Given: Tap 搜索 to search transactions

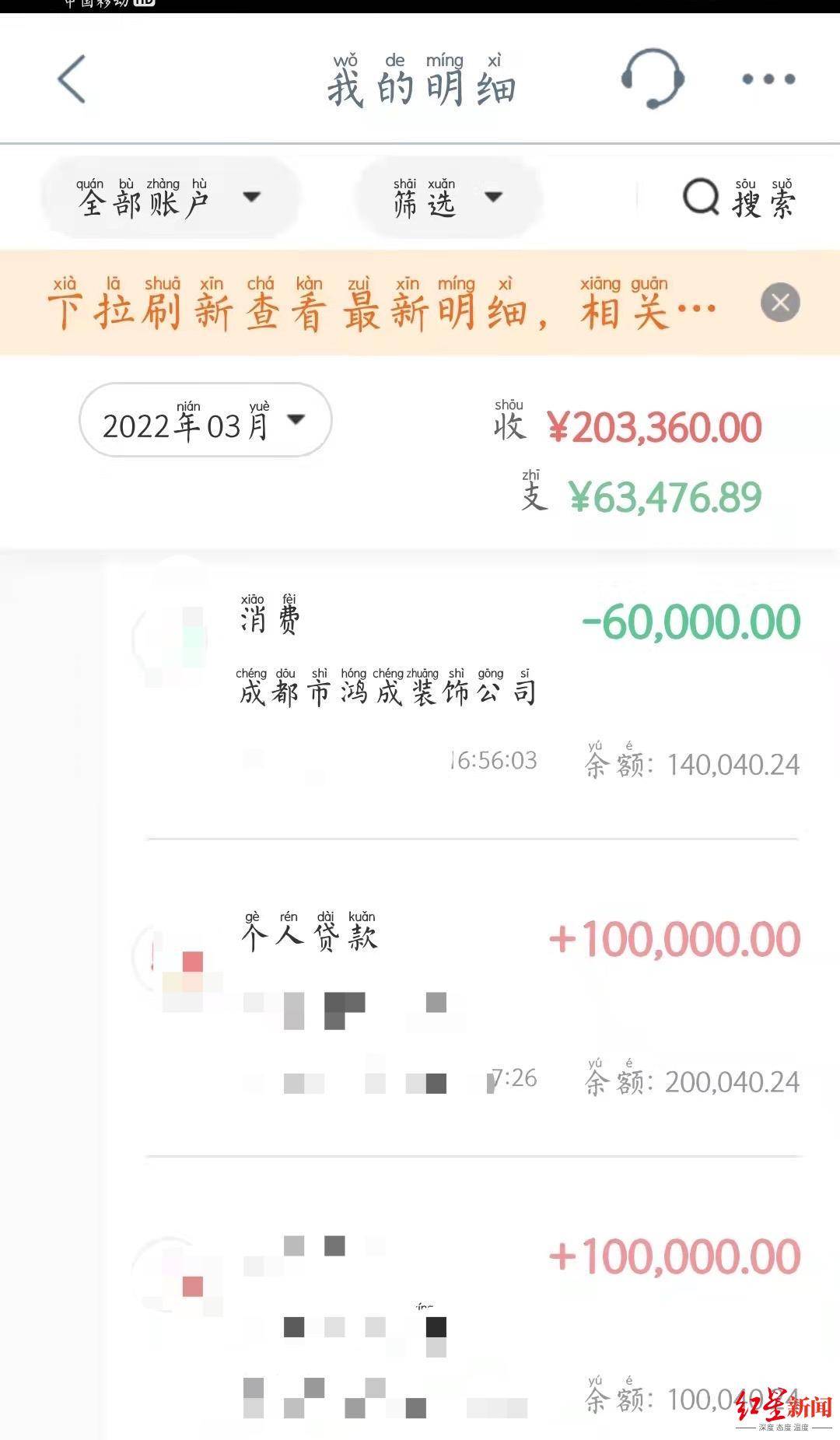Looking at the screenshot, I should click(739, 198).
